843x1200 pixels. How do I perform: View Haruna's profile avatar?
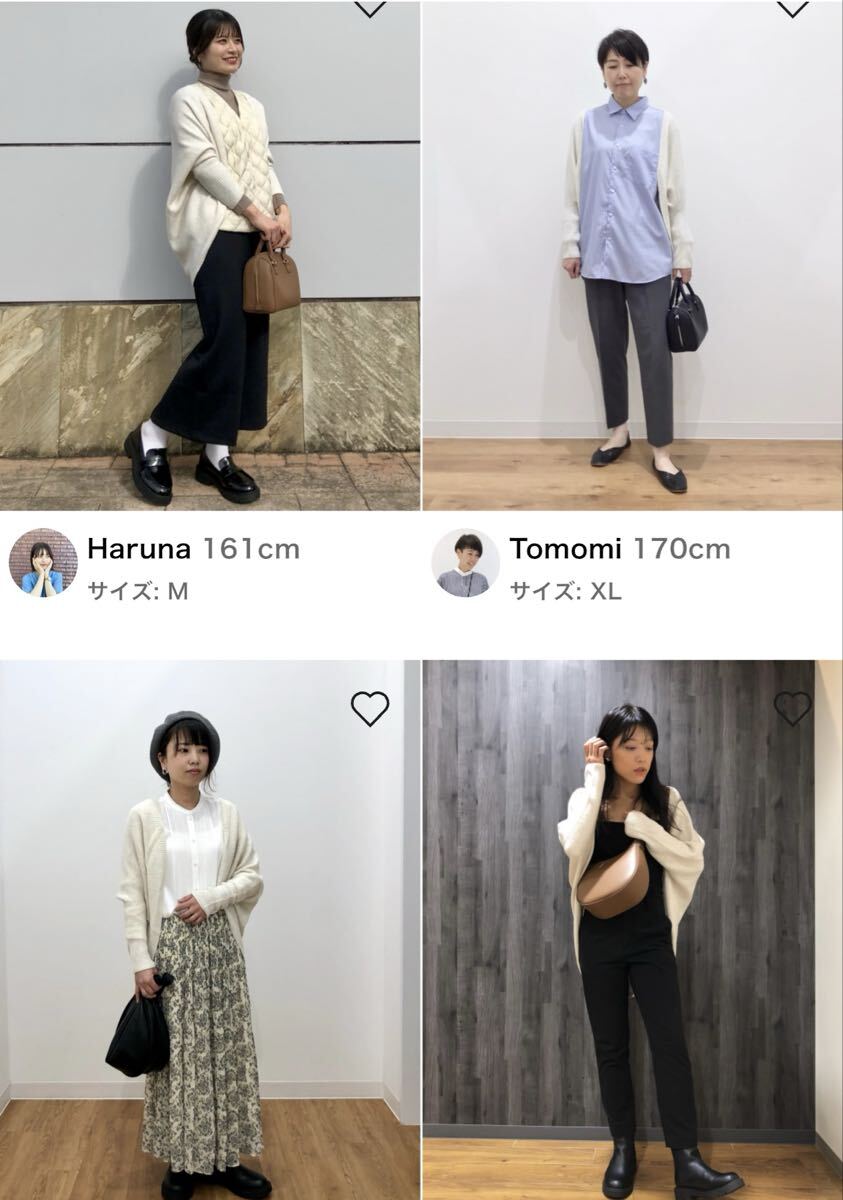click(x=43, y=563)
